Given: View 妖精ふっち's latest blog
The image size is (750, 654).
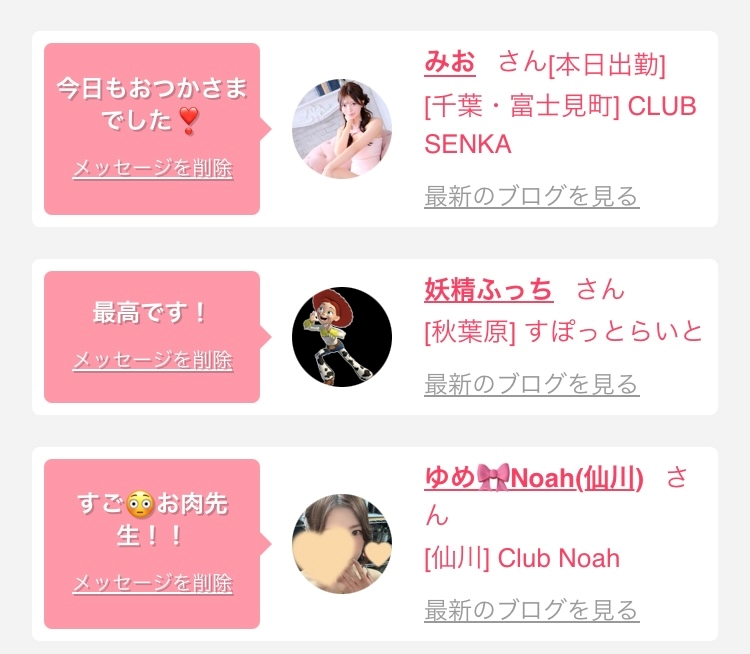Looking at the screenshot, I should click(x=531, y=384).
